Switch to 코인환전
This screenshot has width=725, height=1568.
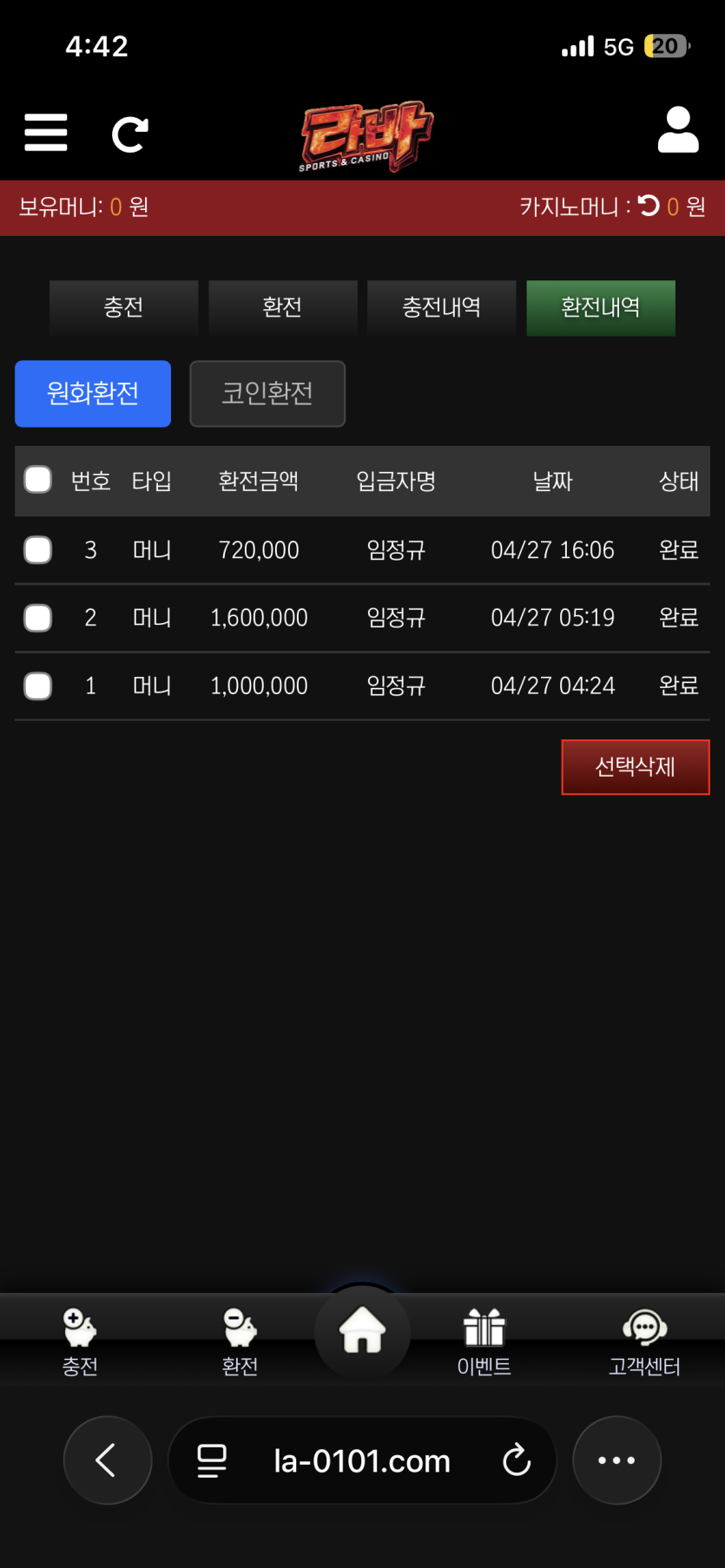pos(267,393)
